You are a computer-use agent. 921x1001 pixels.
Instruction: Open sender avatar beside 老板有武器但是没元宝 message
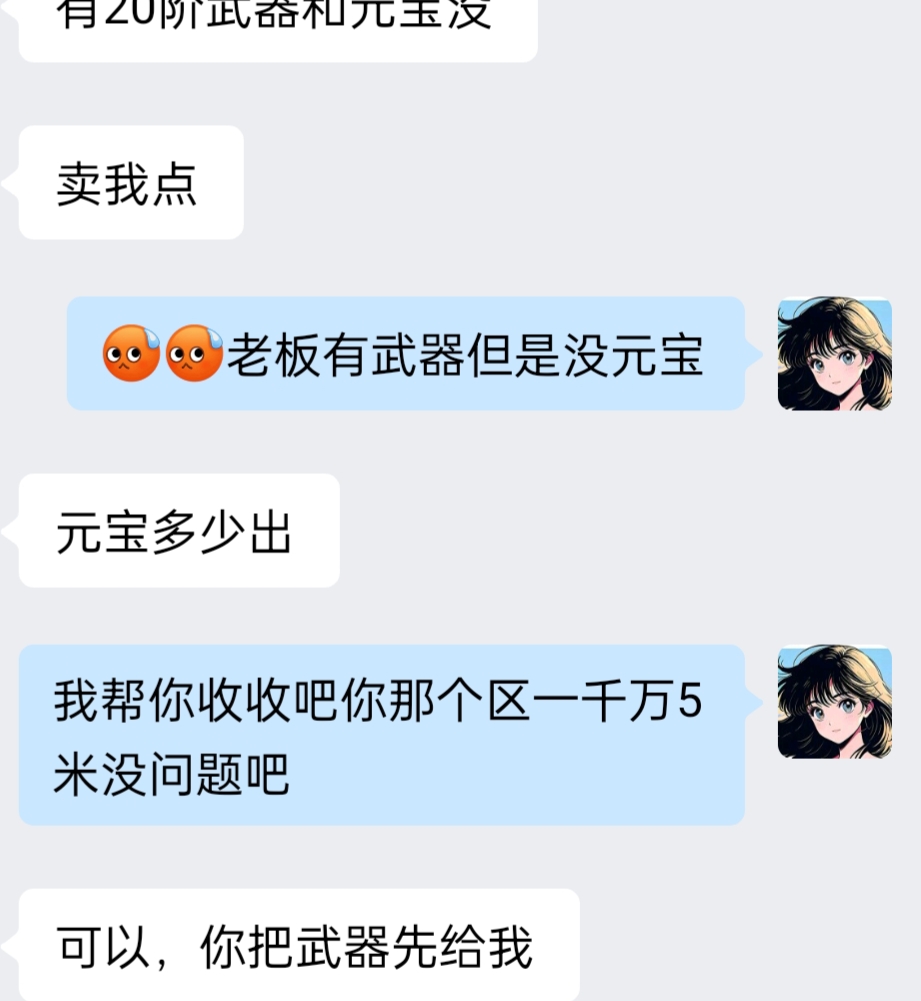point(834,354)
